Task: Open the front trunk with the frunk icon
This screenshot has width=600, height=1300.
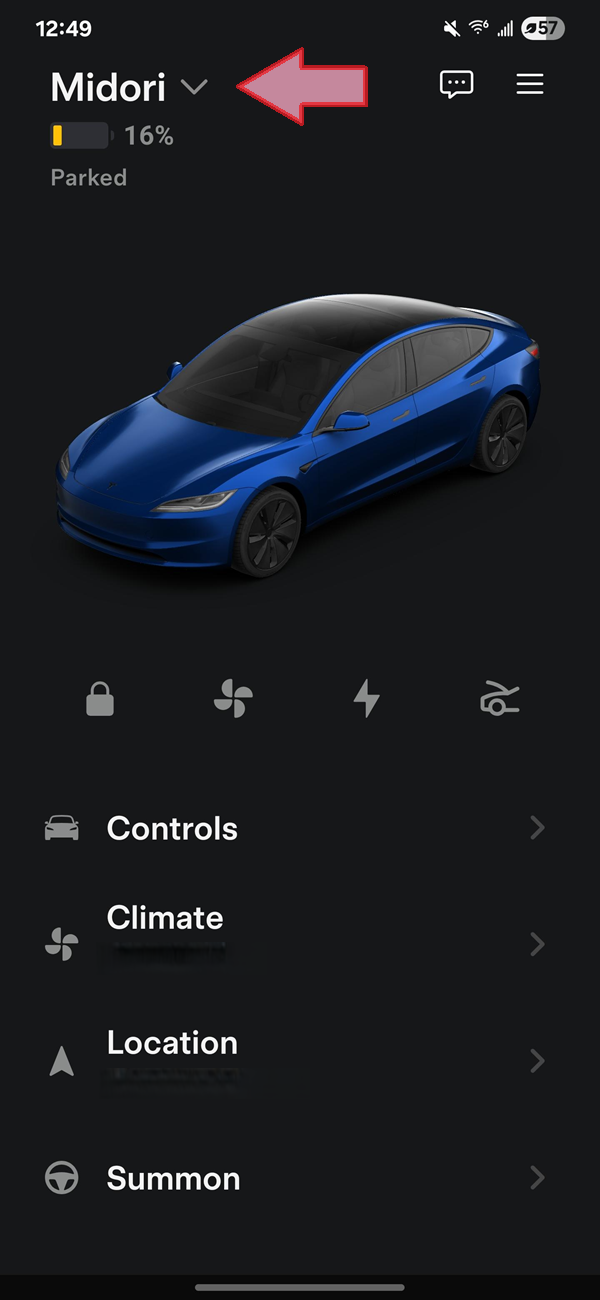Action: [x=500, y=700]
